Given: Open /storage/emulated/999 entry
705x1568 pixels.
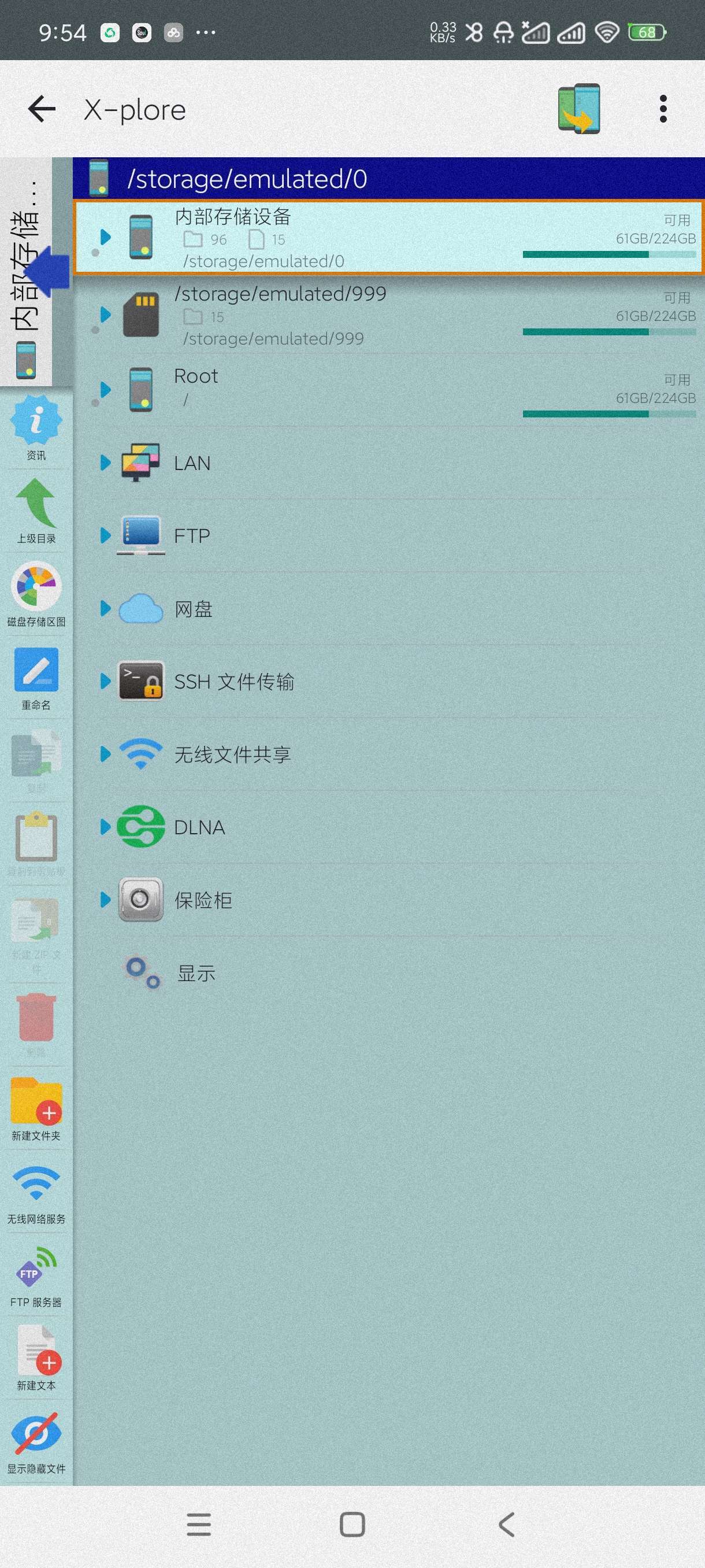Looking at the screenshot, I should [x=280, y=314].
